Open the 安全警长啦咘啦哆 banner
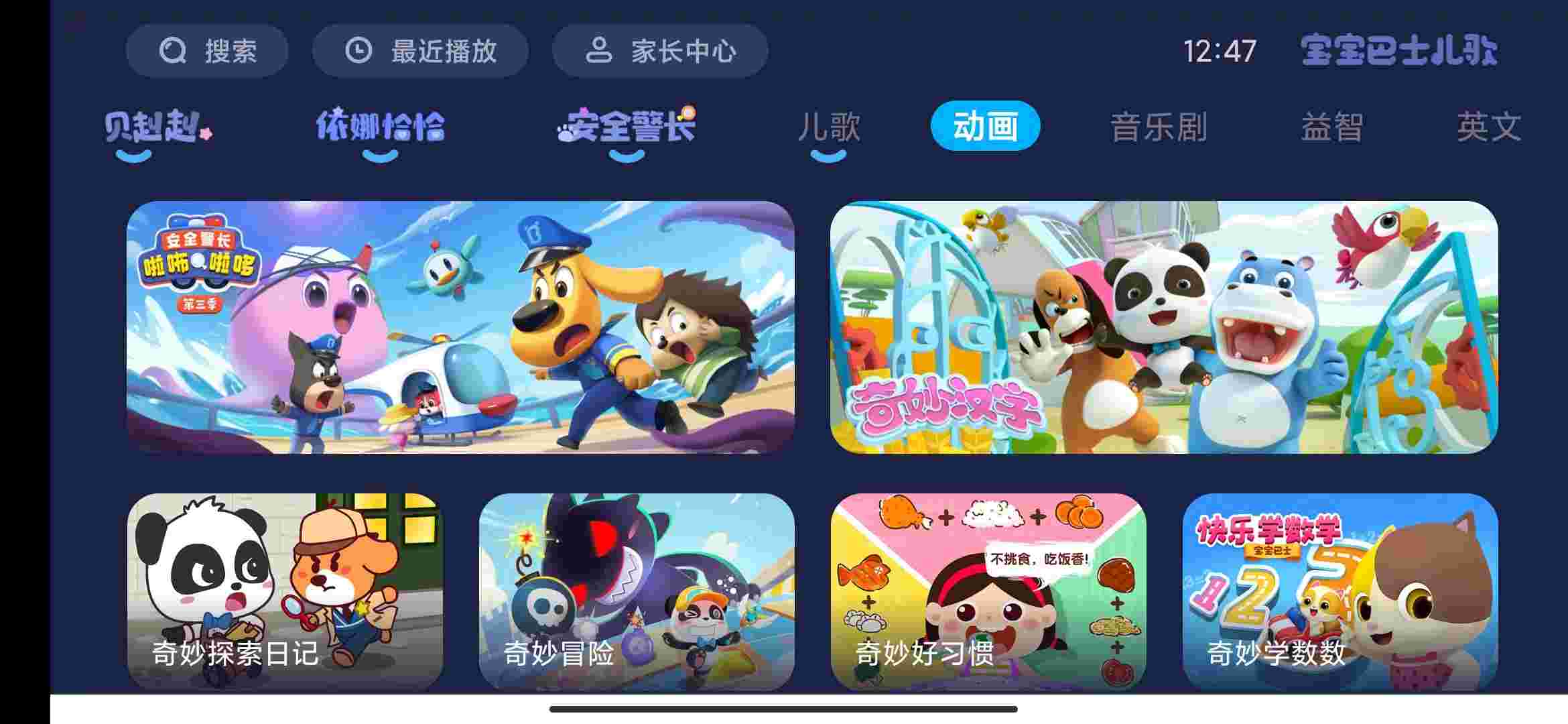Viewport: 1568px width, 724px height. [460, 327]
